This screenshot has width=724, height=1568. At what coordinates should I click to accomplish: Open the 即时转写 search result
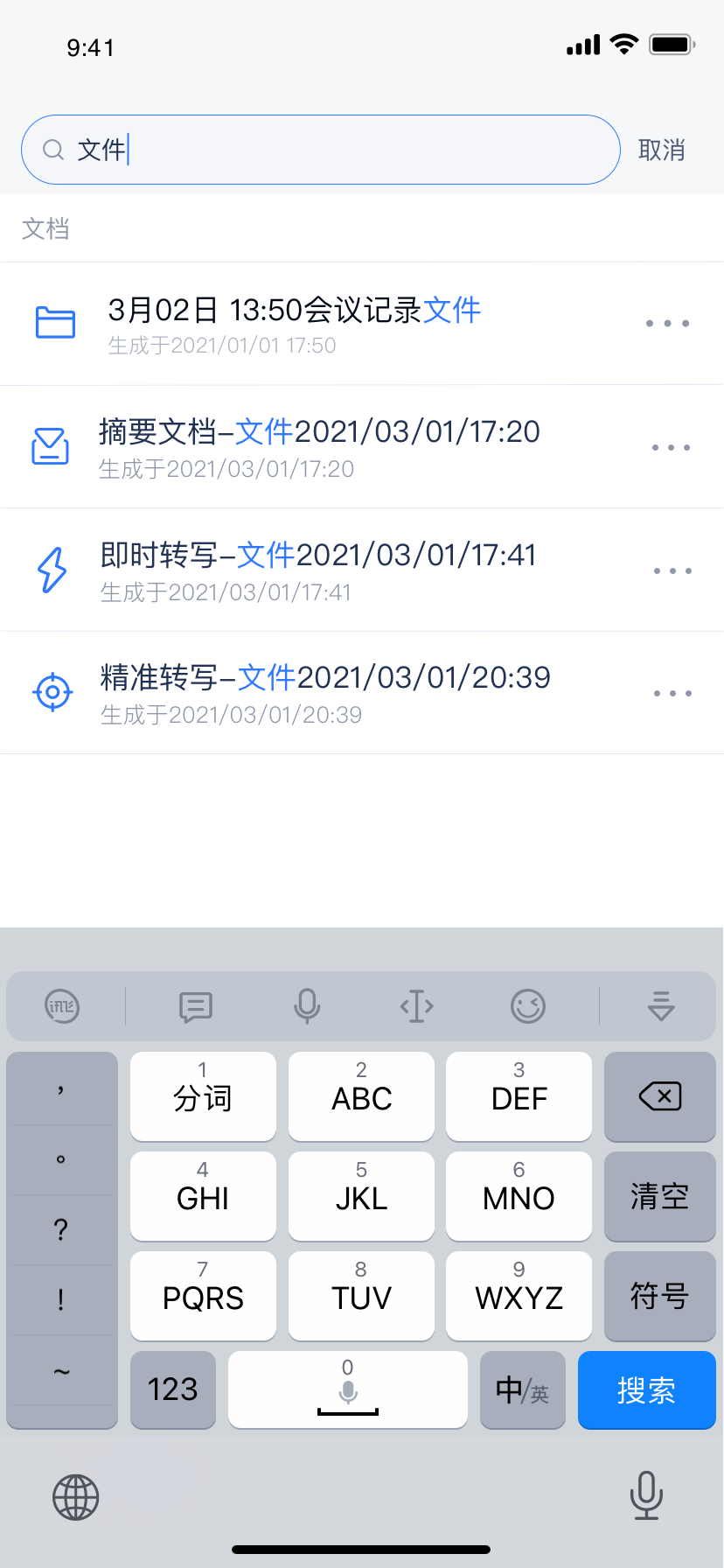click(x=362, y=570)
